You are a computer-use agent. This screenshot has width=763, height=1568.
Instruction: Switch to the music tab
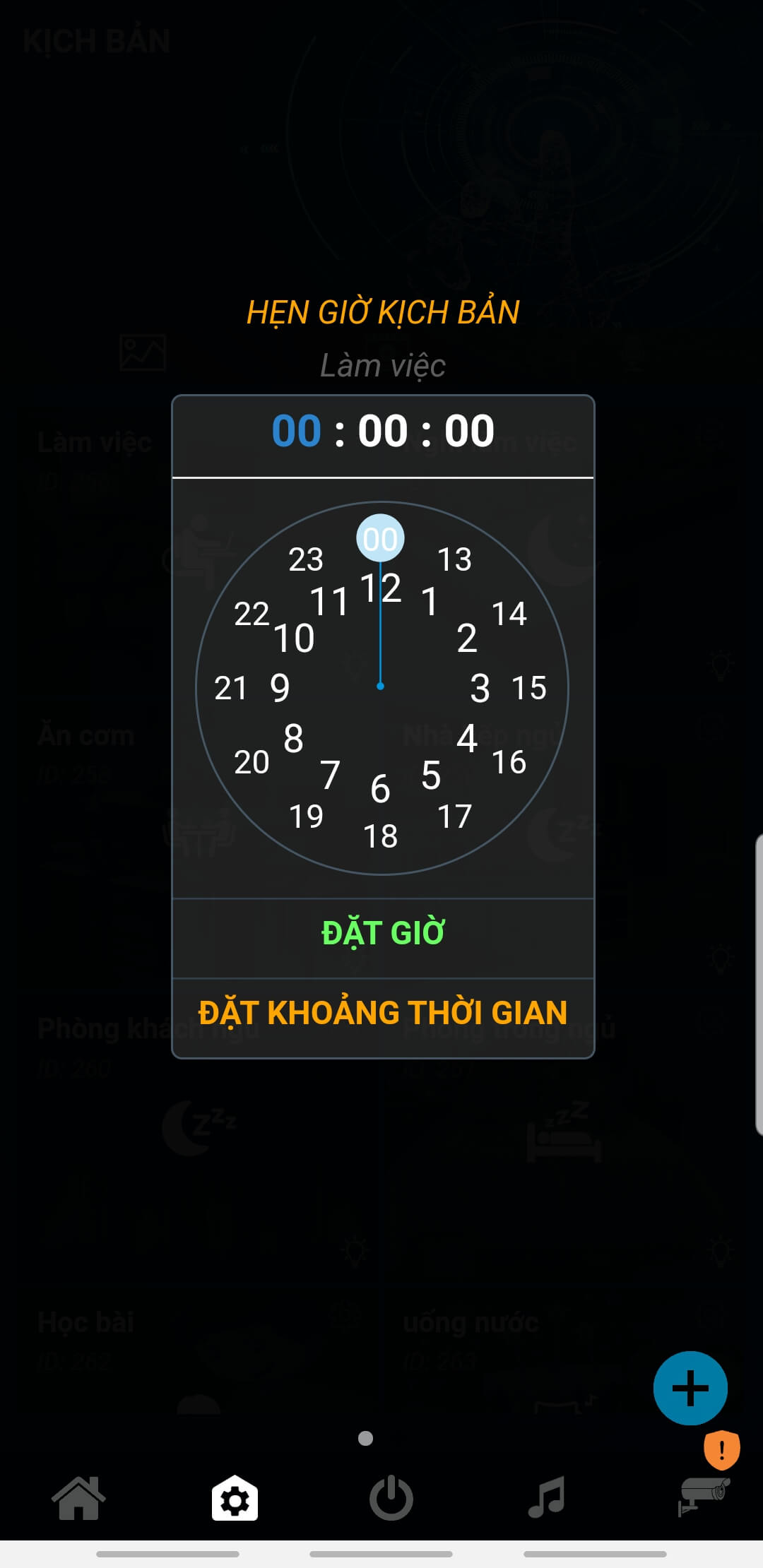tap(546, 1497)
